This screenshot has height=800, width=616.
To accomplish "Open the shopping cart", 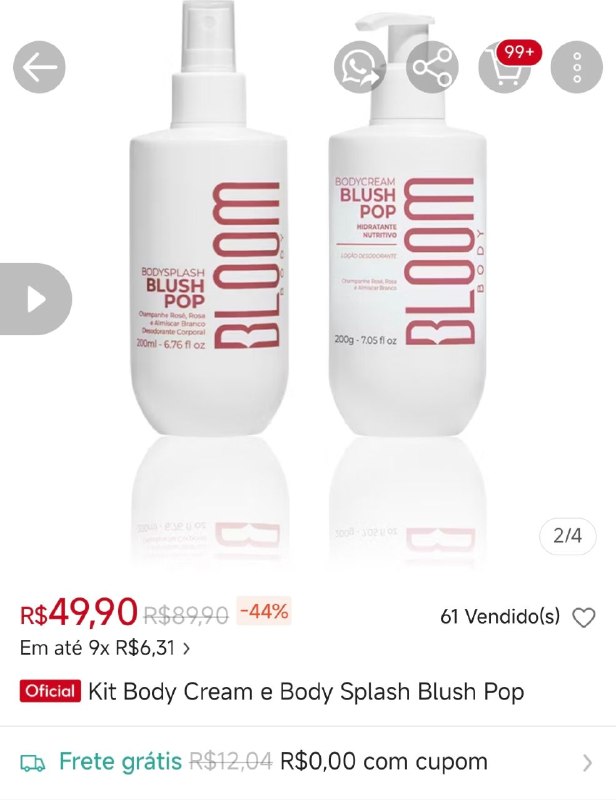I will click(x=504, y=68).
